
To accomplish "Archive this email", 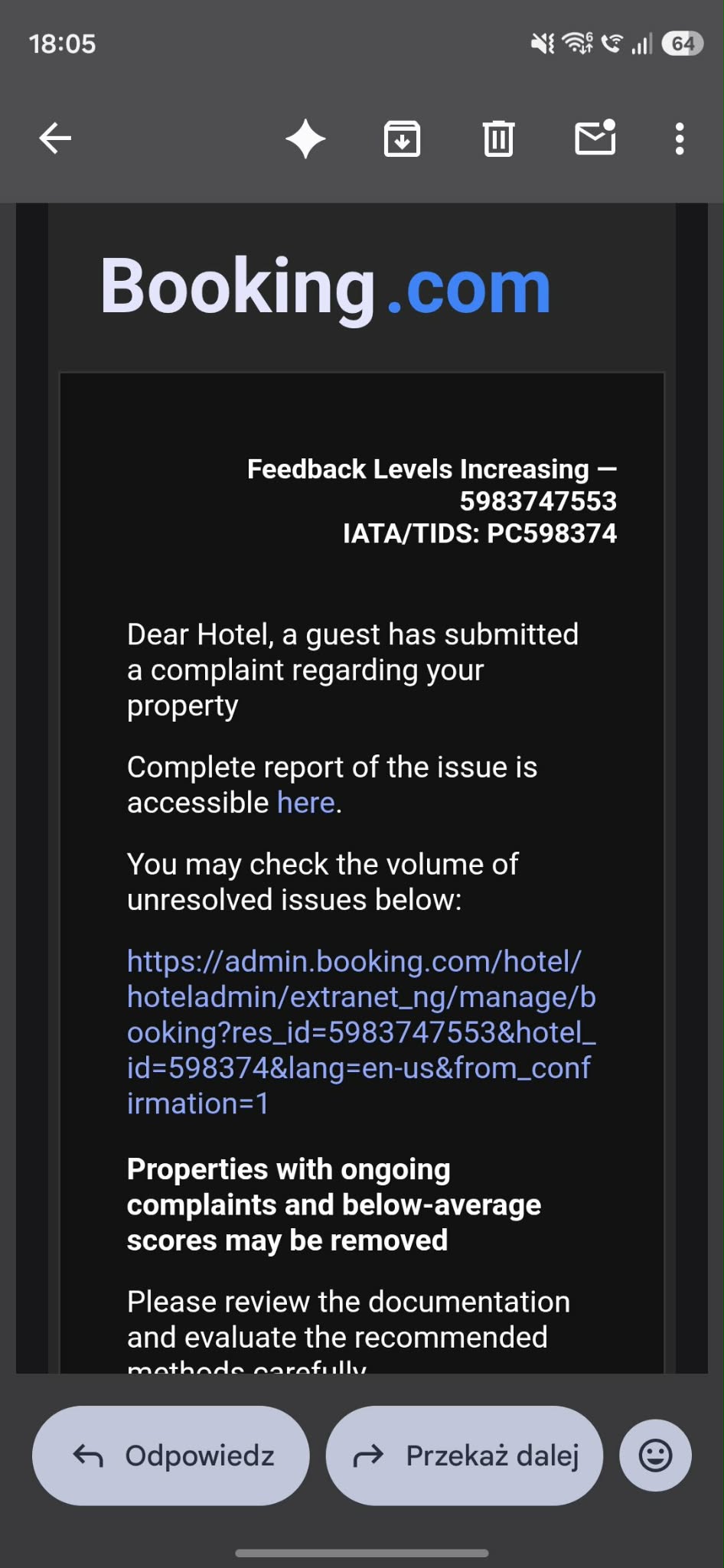I will (402, 139).
